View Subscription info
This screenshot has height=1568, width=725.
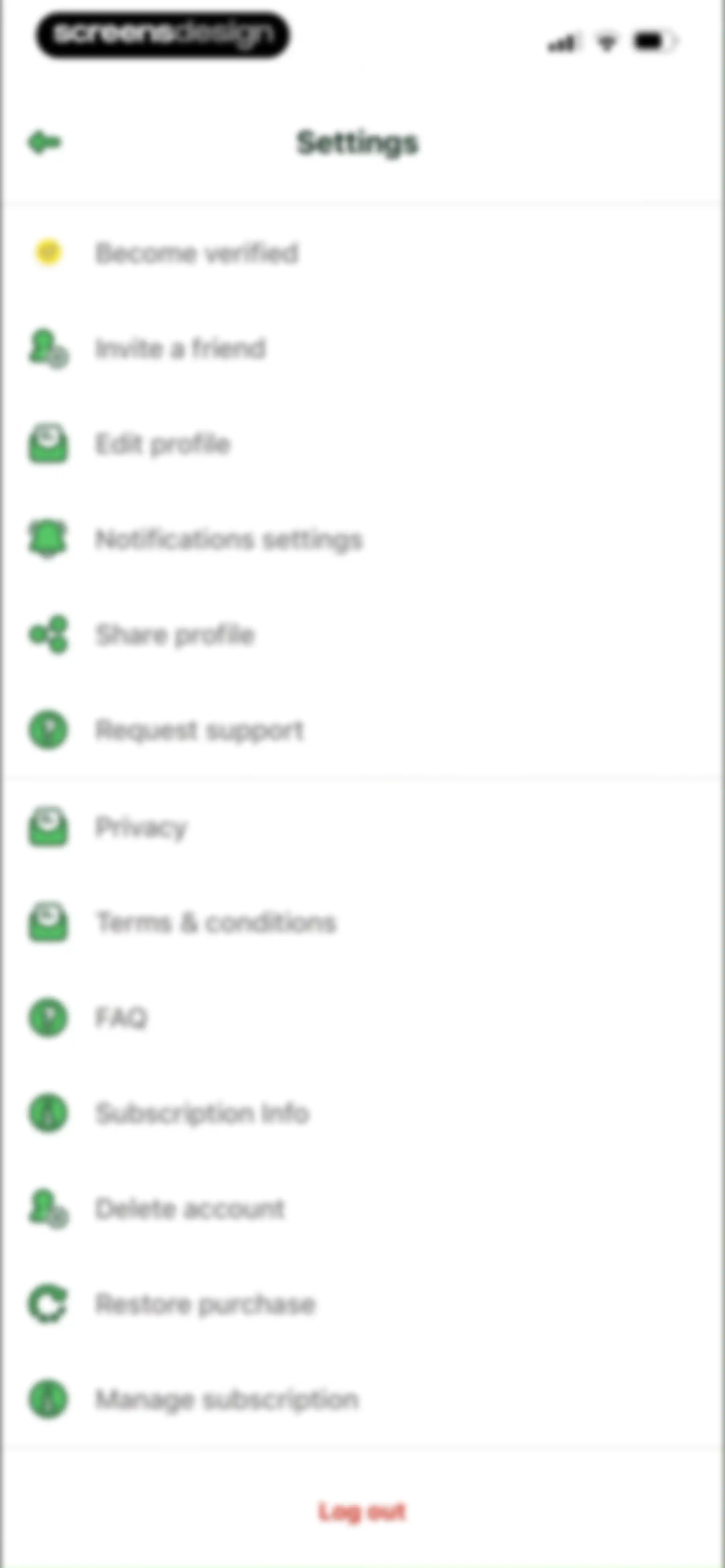coord(362,1113)
